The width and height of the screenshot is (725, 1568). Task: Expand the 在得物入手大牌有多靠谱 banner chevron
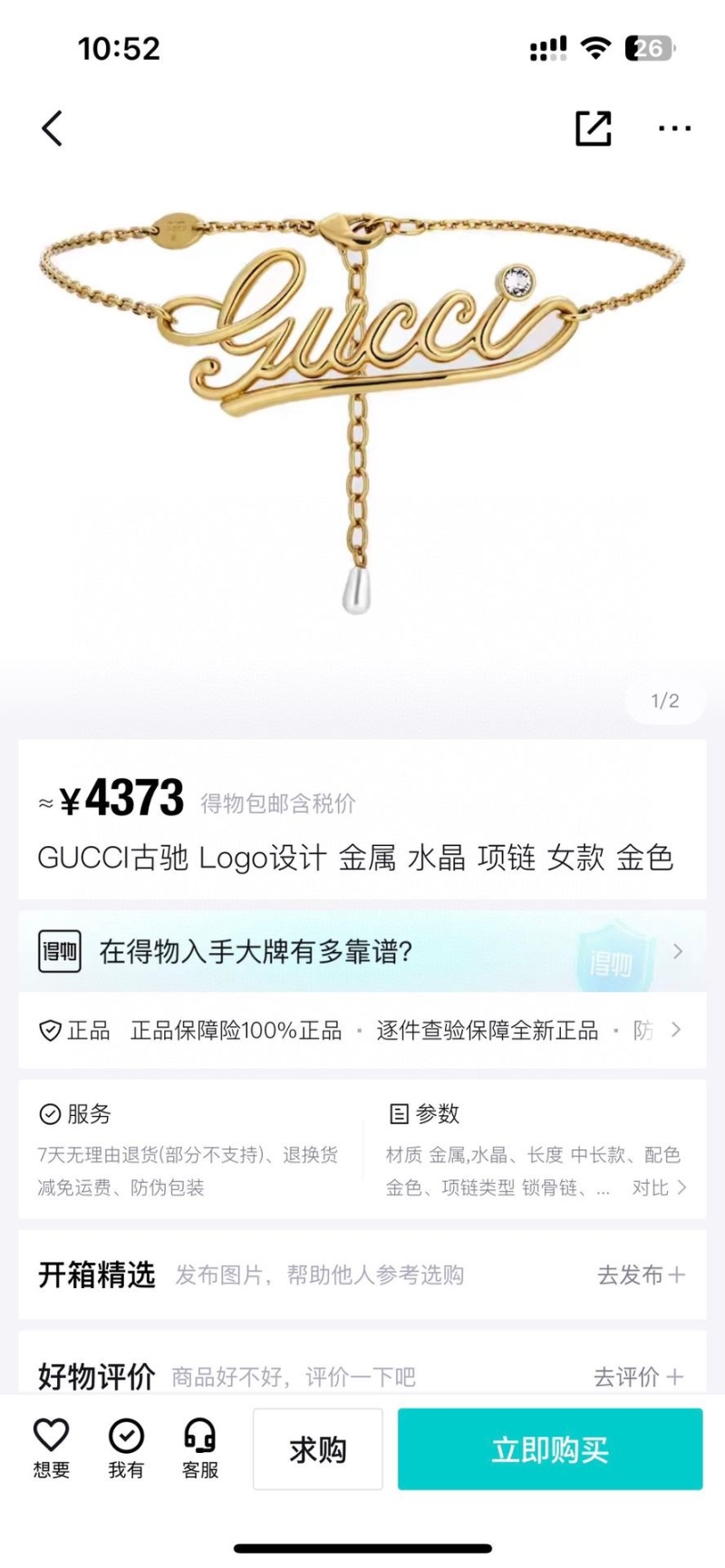(676, 952)
